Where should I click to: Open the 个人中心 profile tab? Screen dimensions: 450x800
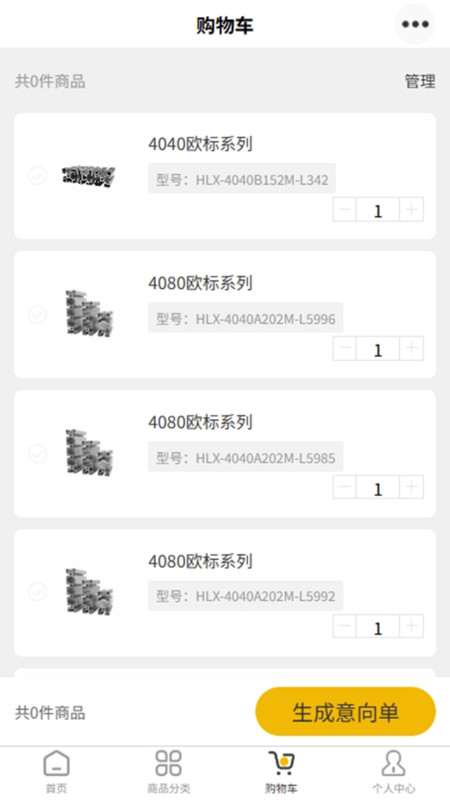coord(393,772)
